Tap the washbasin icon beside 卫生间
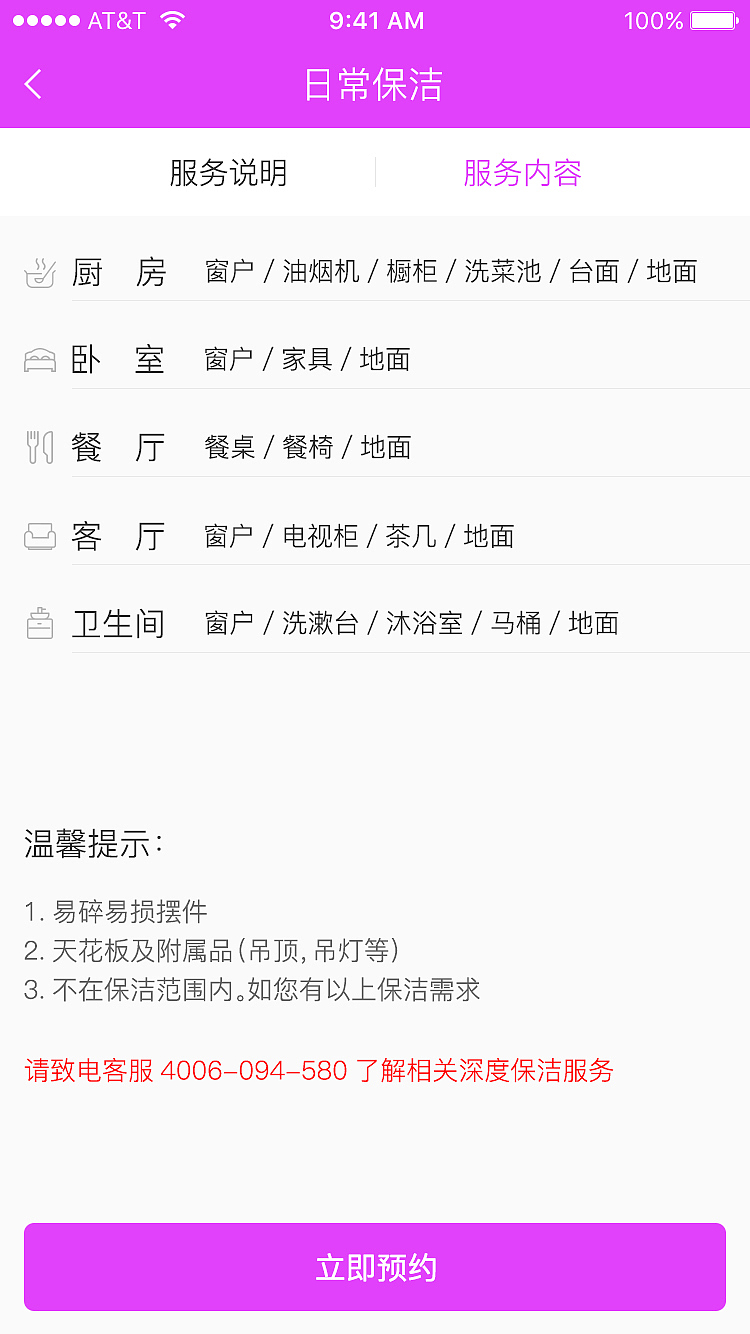 tap(38, 622)
